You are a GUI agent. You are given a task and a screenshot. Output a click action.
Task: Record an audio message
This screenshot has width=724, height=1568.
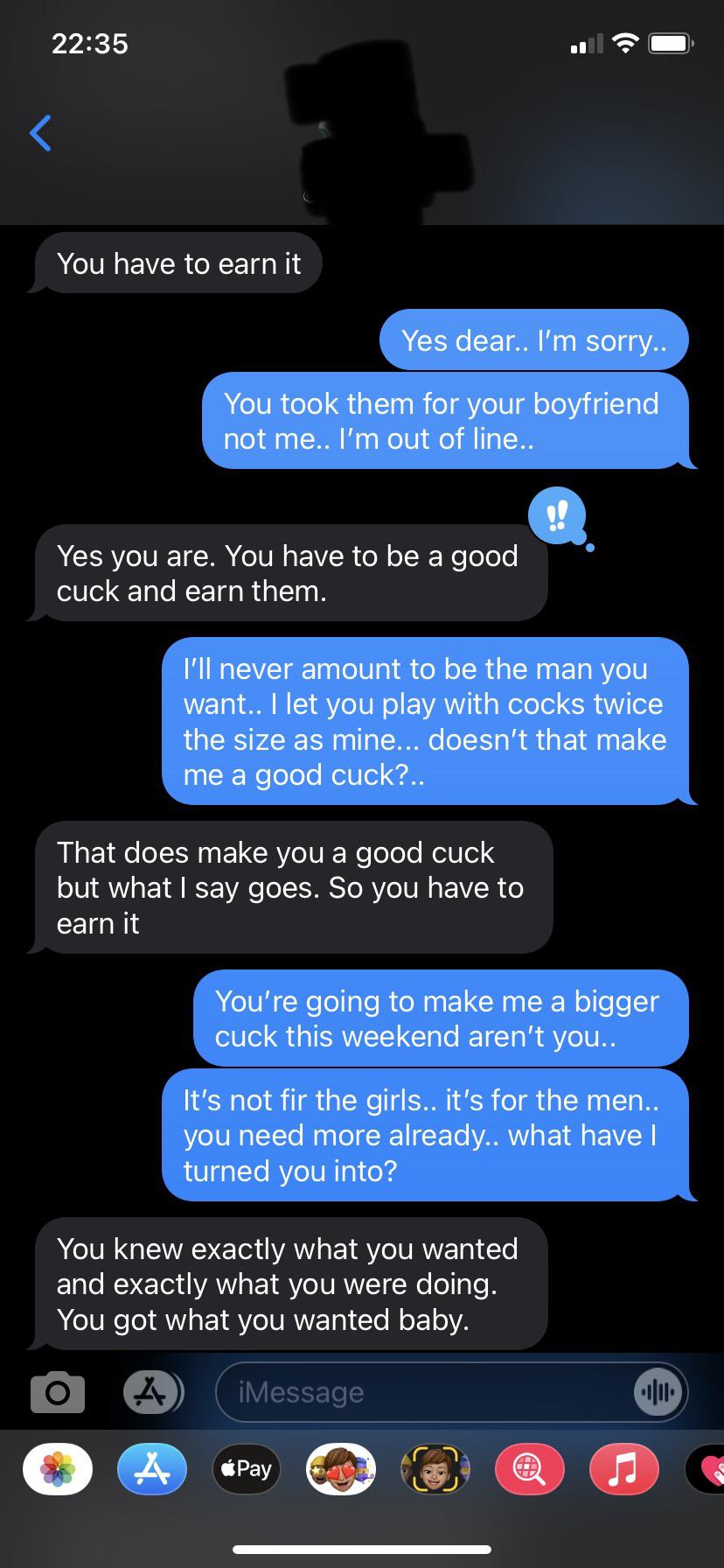[658, 1392]
